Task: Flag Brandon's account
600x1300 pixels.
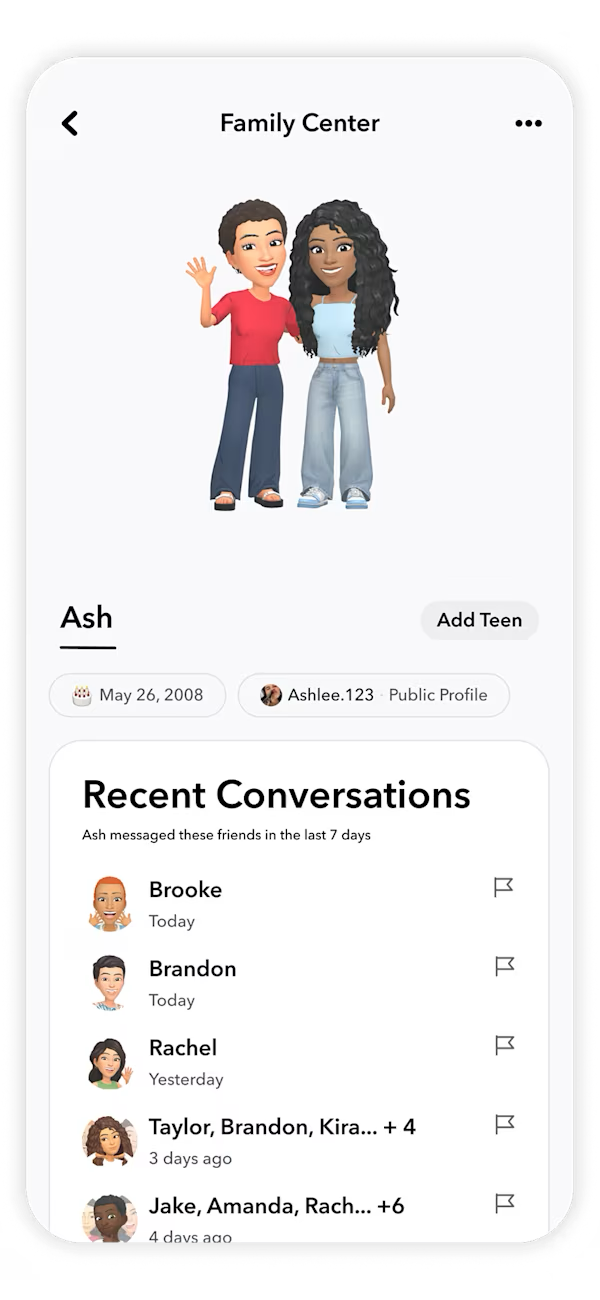Action: (x=504, y=966)
